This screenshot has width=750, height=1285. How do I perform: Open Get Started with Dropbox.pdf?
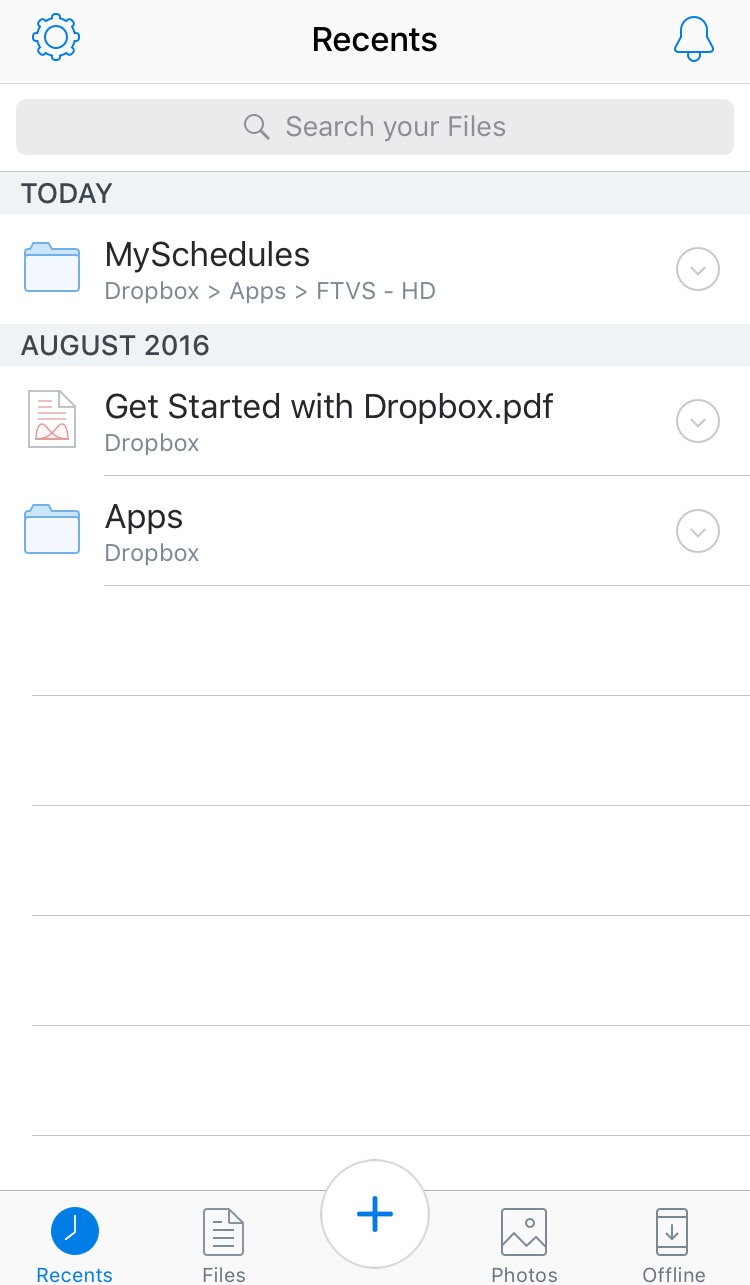[375, 421]
